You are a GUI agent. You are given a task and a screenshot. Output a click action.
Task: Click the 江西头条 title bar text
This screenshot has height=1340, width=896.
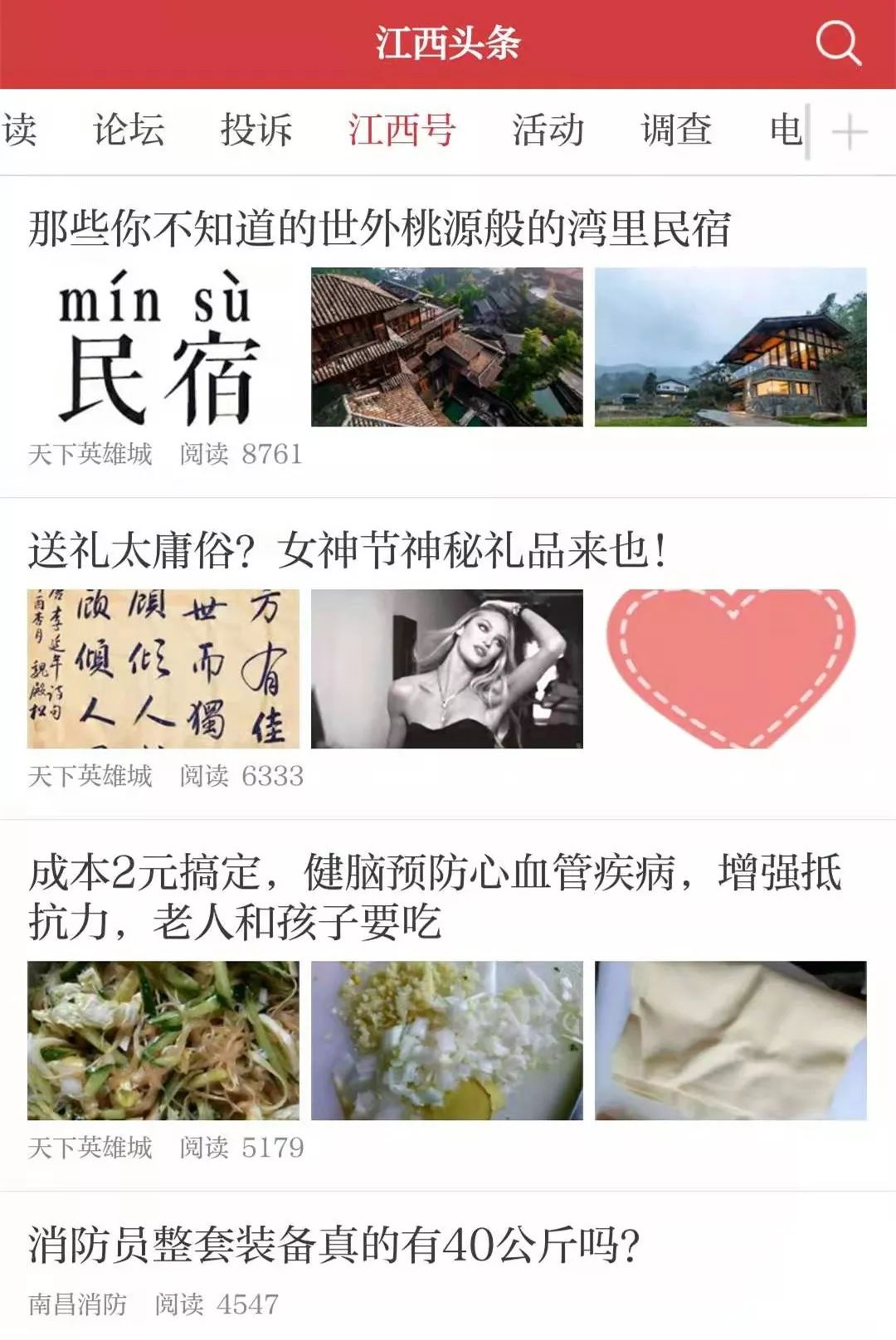(448, 44)
